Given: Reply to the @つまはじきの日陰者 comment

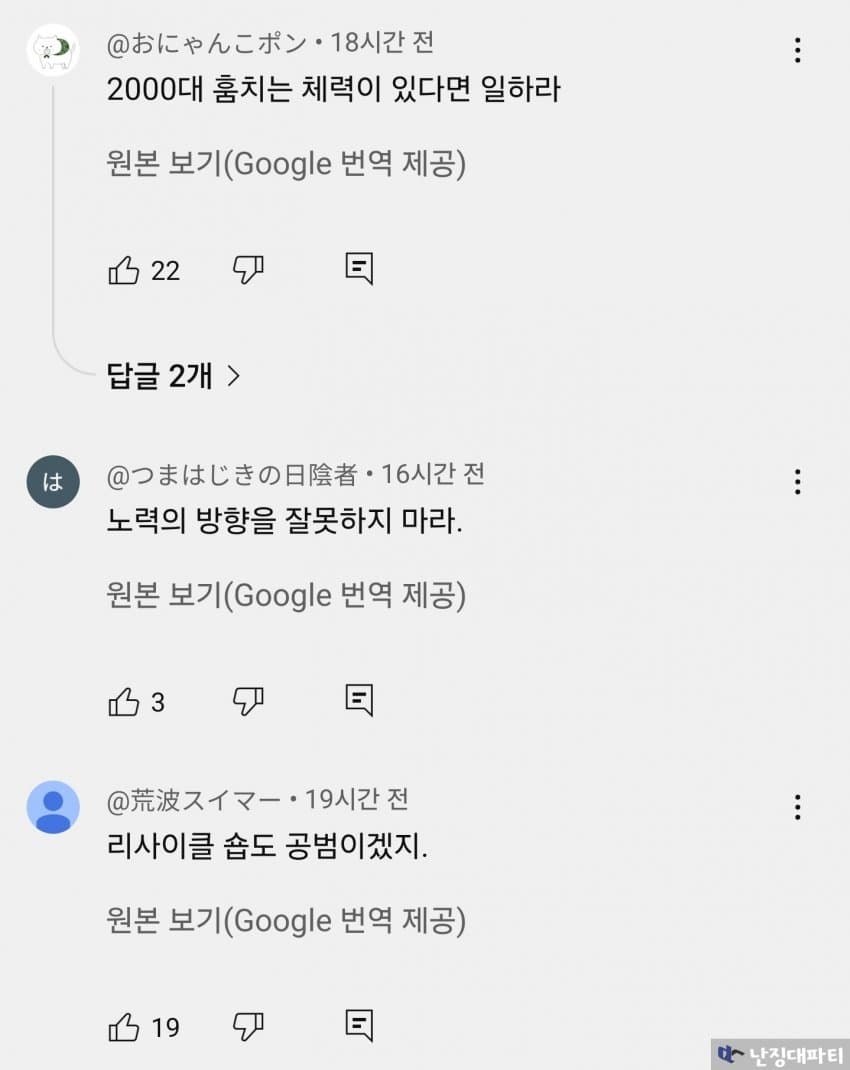Looking at the screenshot, I should pyautogui.click(x=359, y=701).
